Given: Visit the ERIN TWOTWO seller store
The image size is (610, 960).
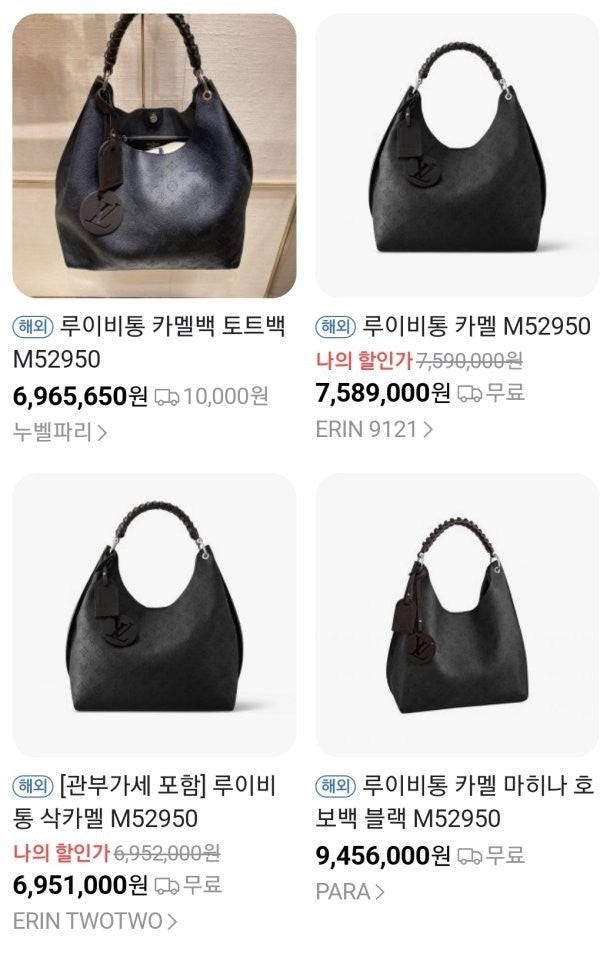Looking at the screenshot, I should tap(95, 921).
